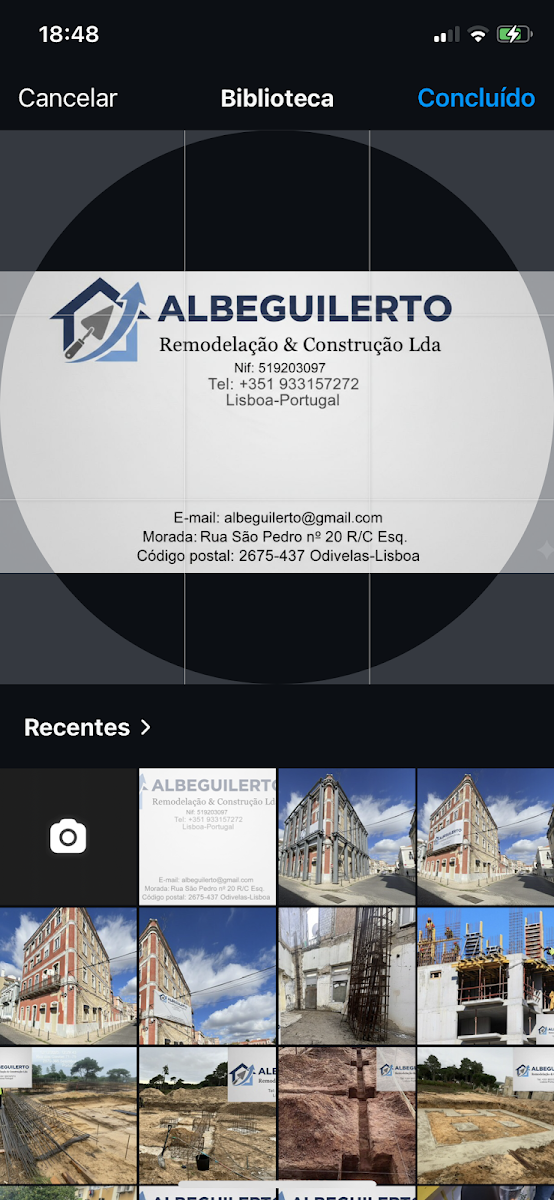
Task: Open the camera tile to take photo
Action: (68, 837)
